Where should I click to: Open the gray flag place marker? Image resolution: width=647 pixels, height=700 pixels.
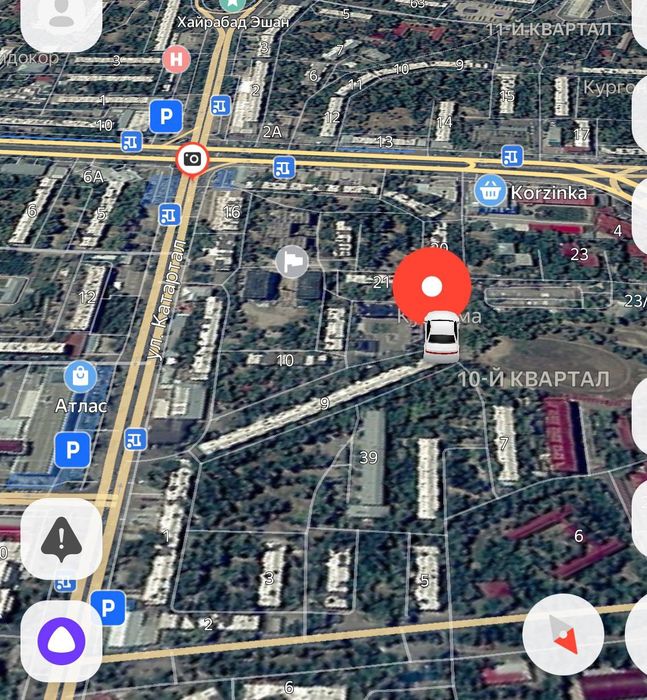point(292,262)
